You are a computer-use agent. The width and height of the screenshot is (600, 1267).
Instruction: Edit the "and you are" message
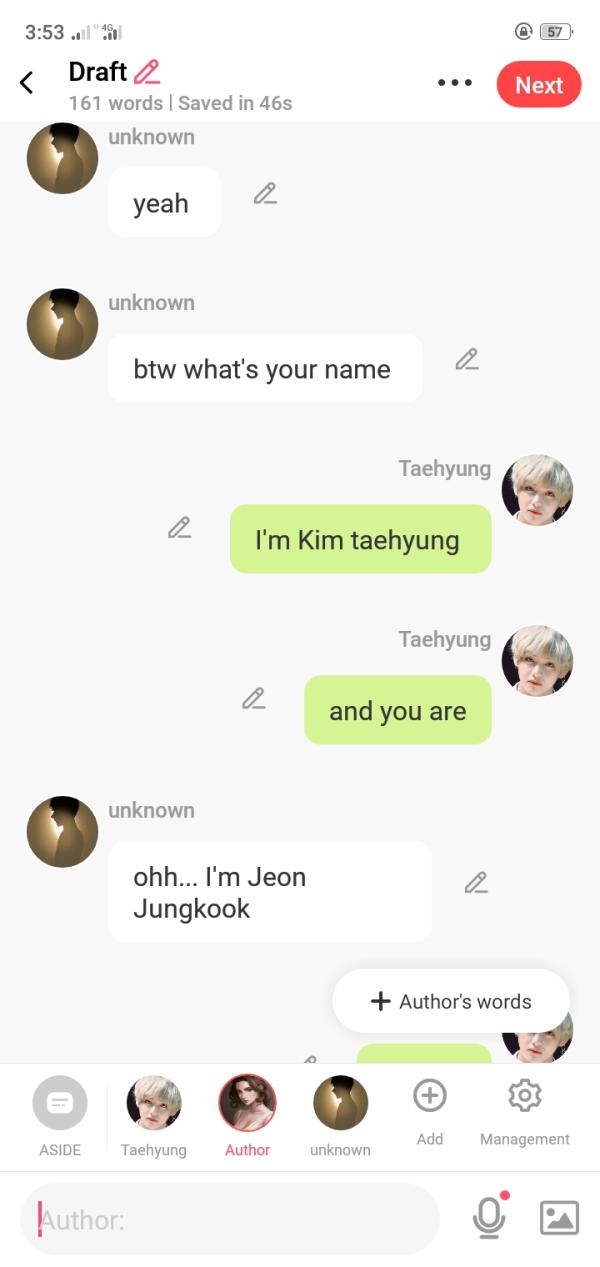coord(254,699)
